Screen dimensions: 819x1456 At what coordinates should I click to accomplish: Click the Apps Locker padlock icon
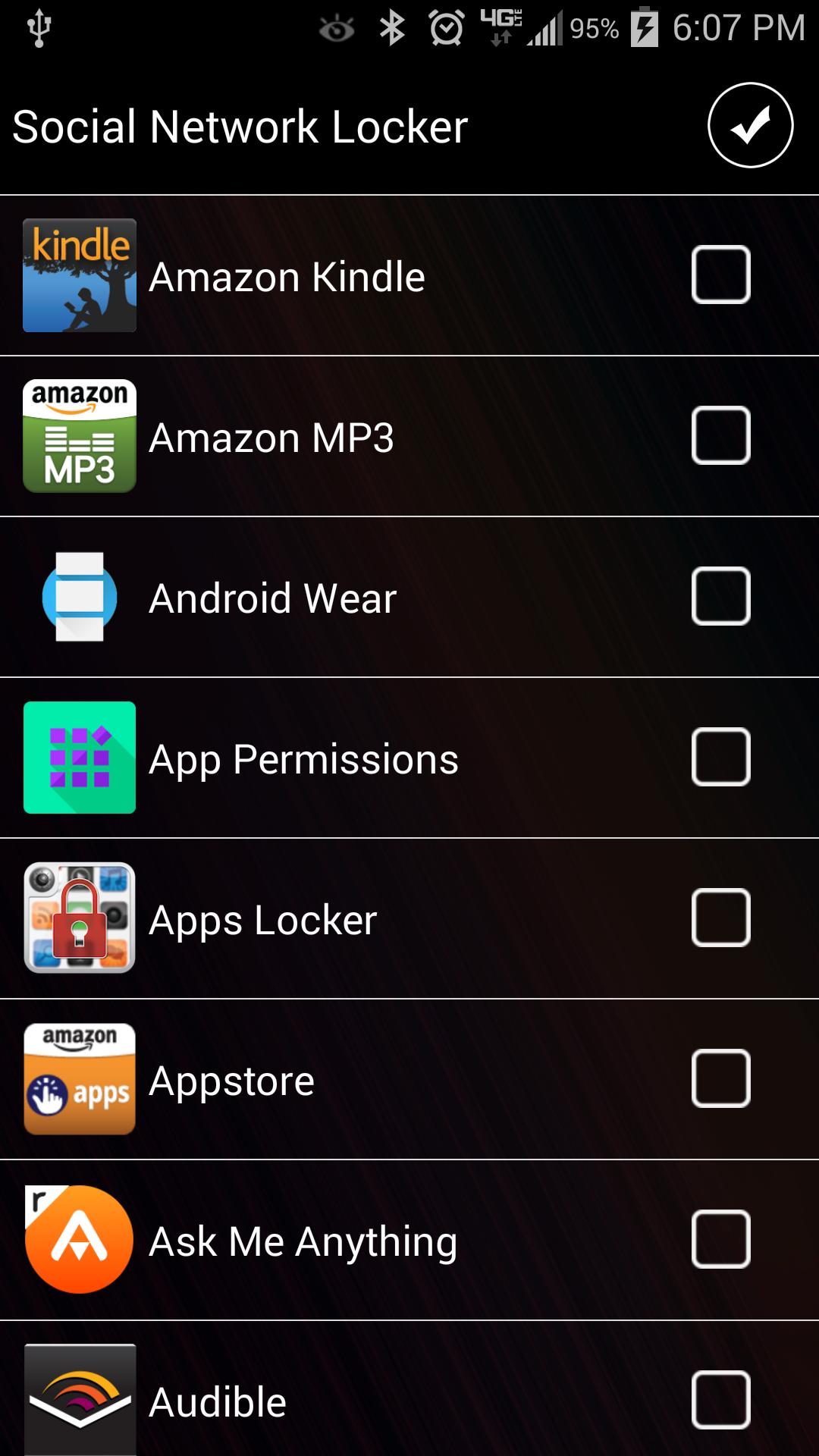80,918
